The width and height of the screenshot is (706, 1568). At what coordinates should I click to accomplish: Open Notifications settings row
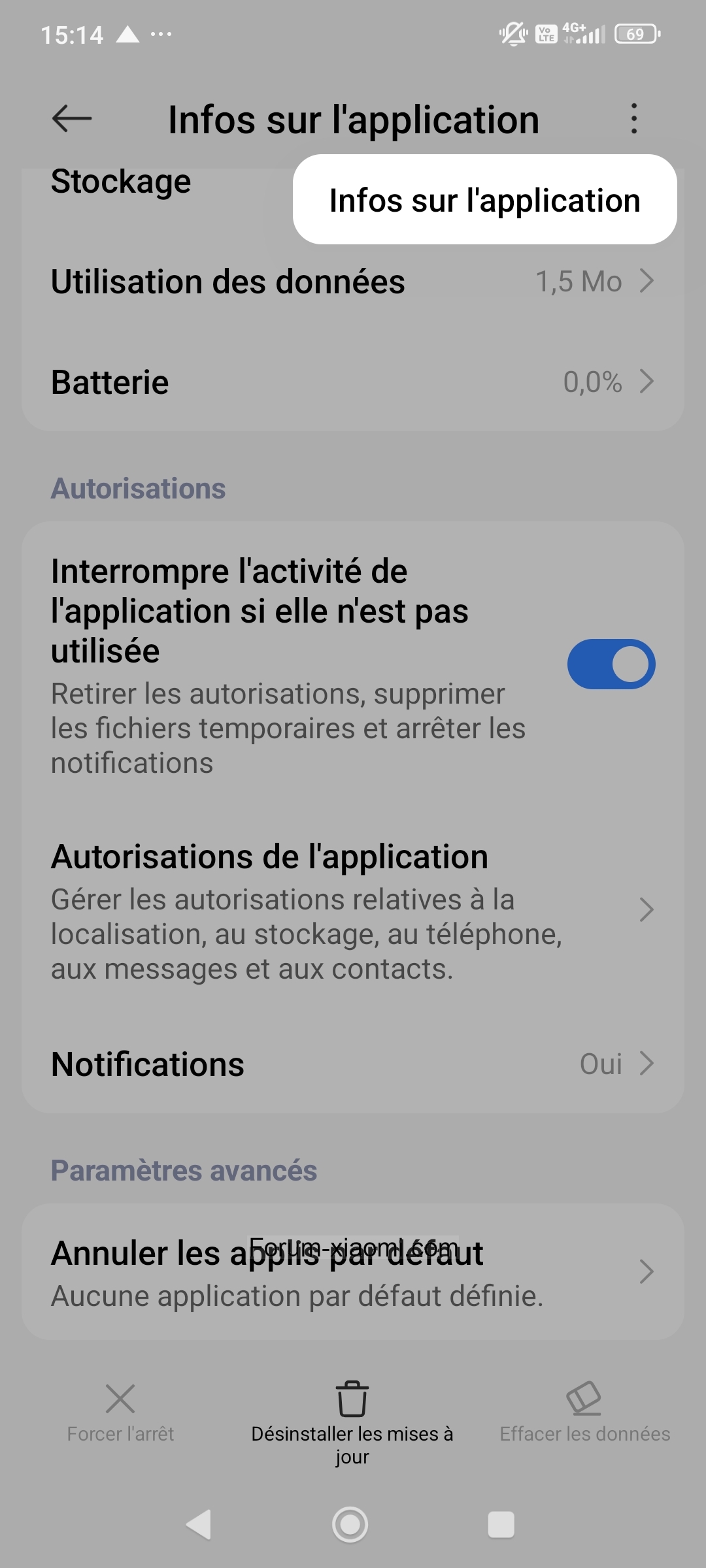tap(353, 1064)
